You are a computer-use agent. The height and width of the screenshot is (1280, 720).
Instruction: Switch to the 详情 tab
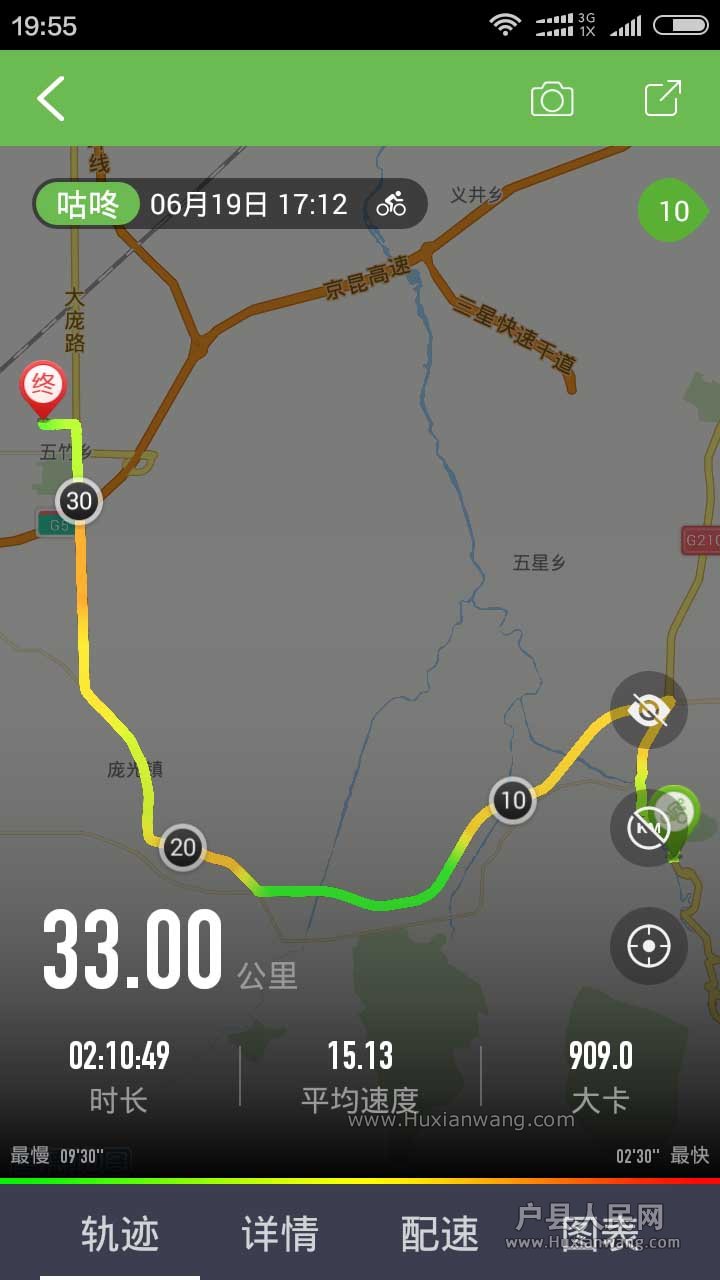tap(280, 1234)
